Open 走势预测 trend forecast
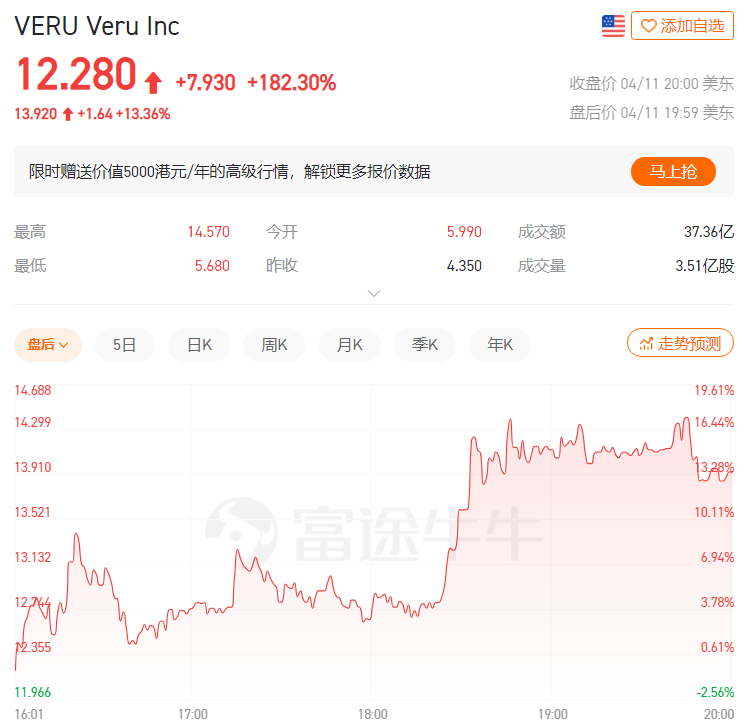Viewport: 745px width, 726px height. [x=680, y=344]
